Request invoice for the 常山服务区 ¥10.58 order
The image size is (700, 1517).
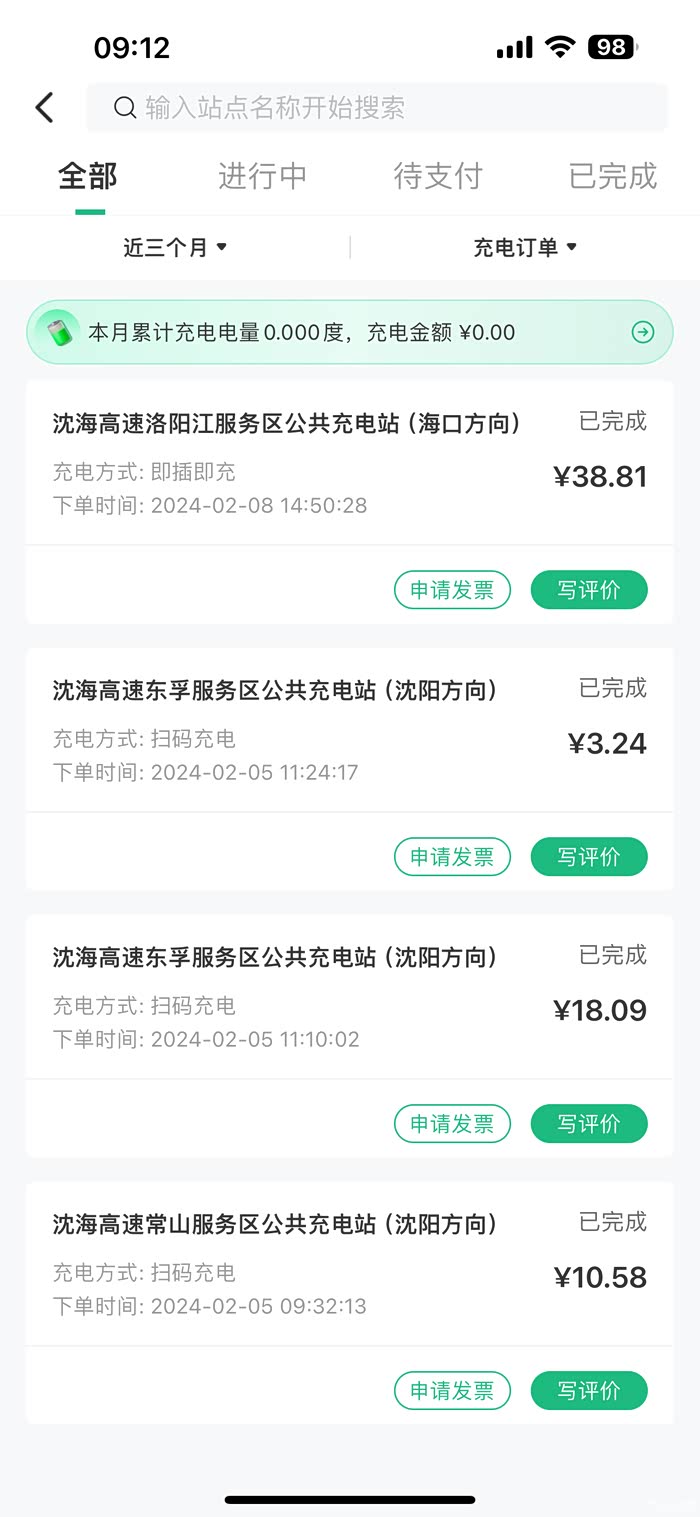(452, 1391)
